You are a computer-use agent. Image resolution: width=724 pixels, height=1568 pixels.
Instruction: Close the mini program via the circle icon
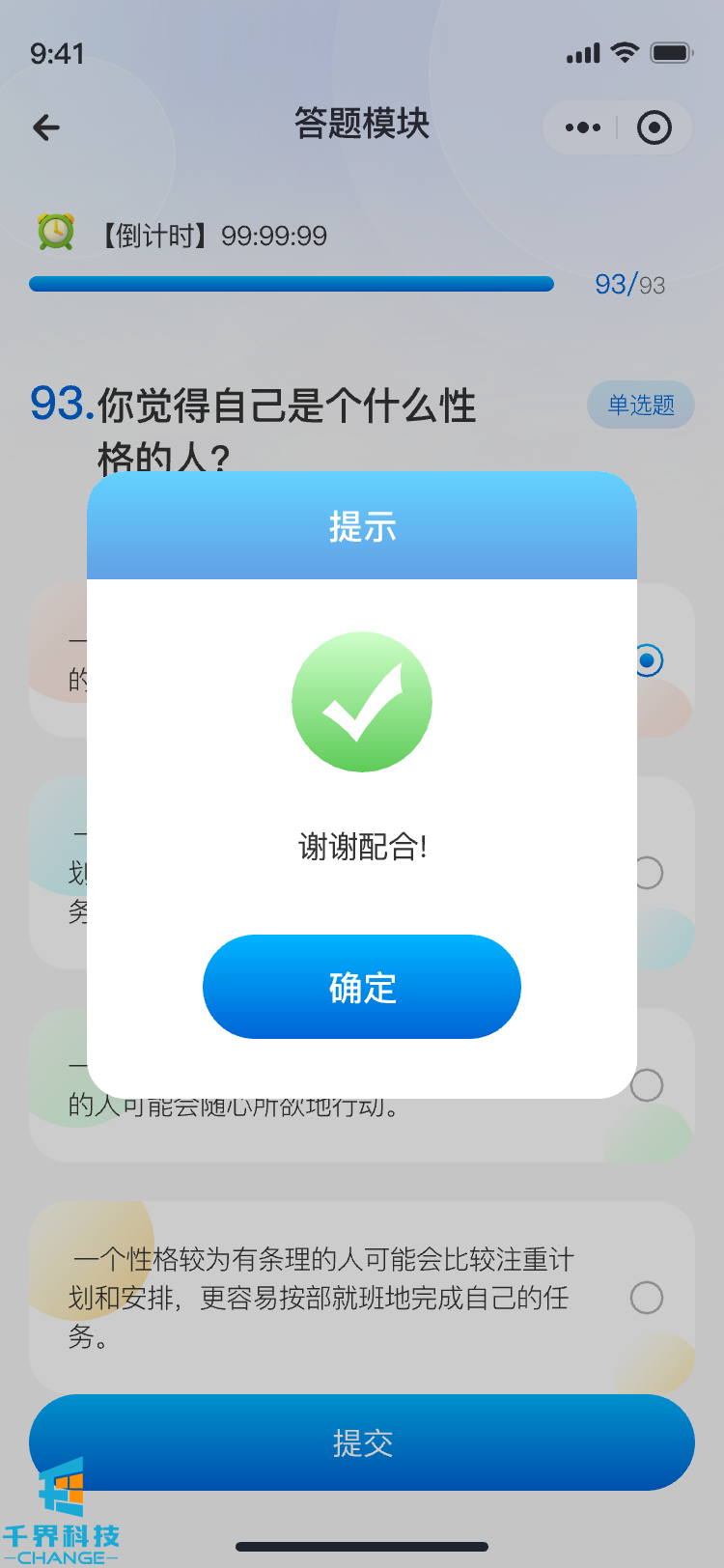pyautogui.click(x=654, y=127)
